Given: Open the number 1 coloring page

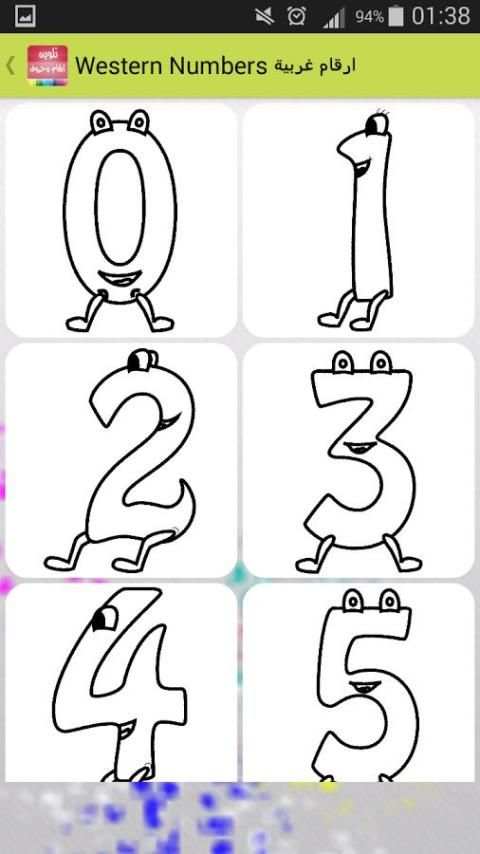Looking at the screenshot, I should point(359,220).
